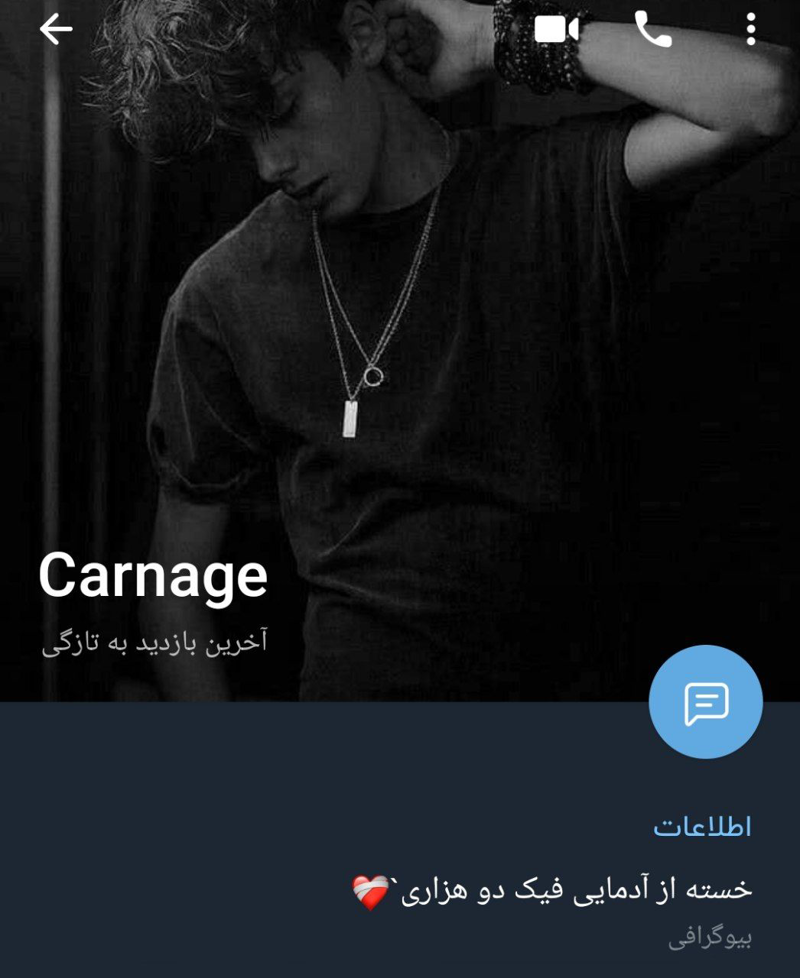The width and height of the screenshot is (800, 978).
Task: Go back using the arrow icon
Action: coord(56,30)
